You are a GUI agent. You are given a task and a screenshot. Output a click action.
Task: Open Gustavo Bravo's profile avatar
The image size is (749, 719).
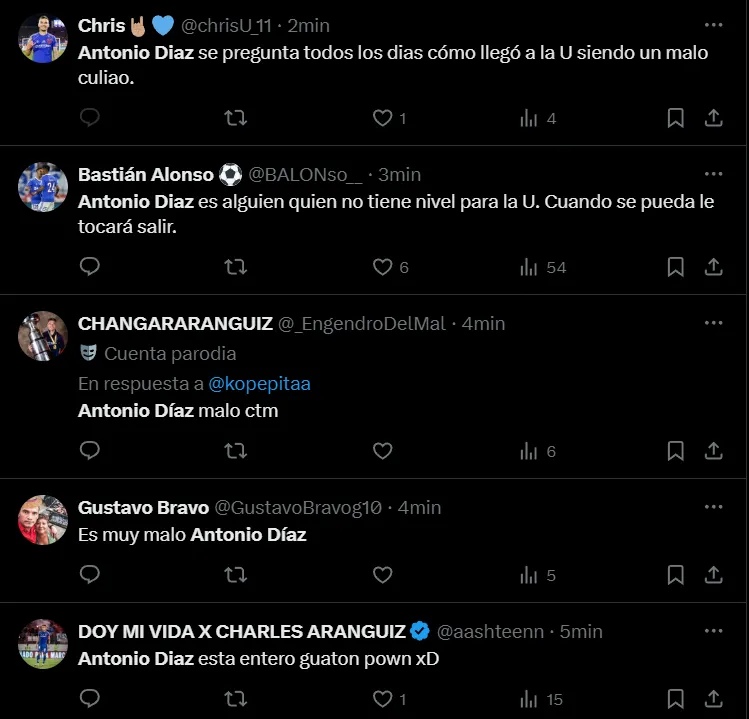click(x=43, y=520)
